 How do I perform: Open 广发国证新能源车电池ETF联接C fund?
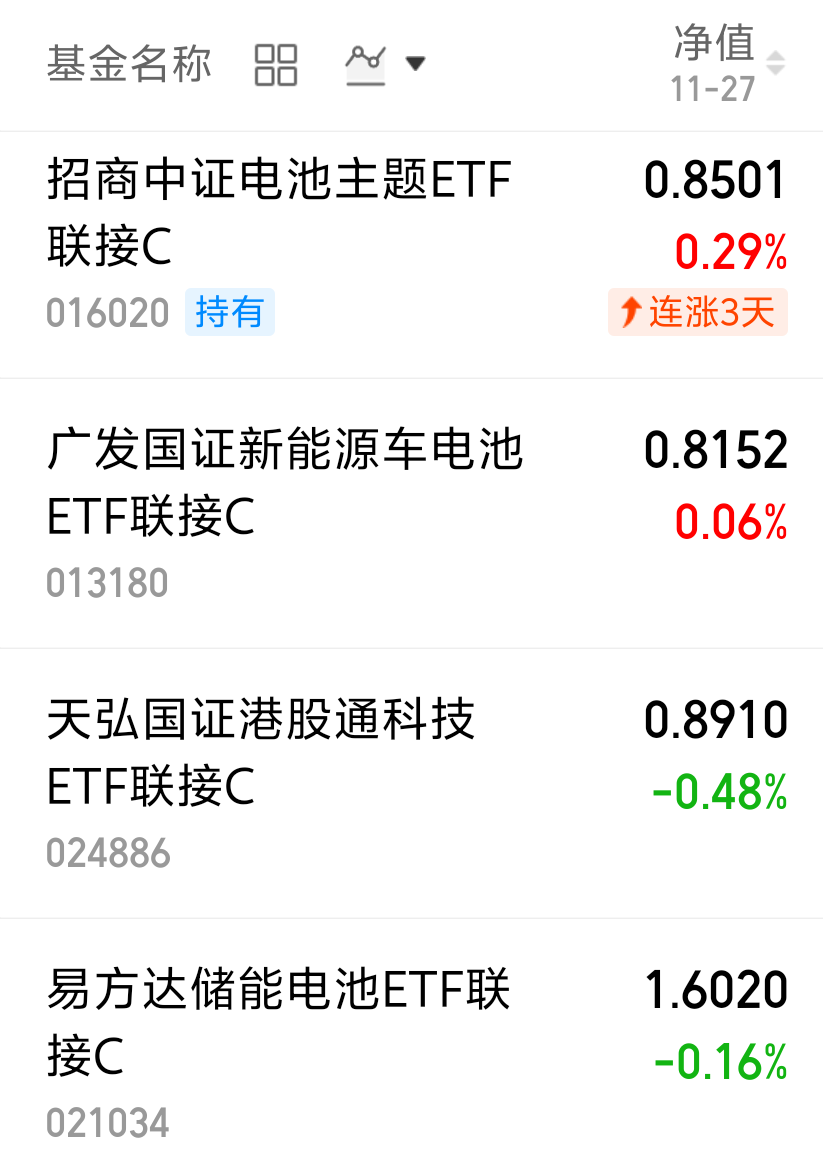point(285,484)
